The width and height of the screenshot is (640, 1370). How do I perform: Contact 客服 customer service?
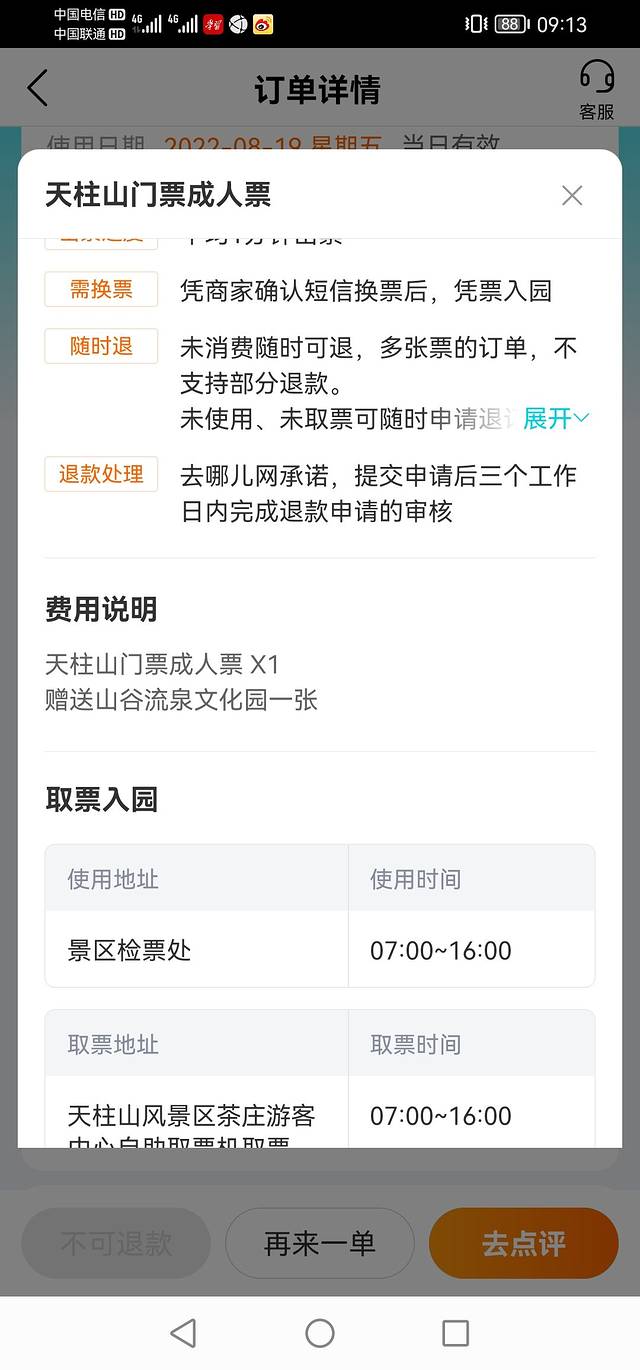(x=597, y=89)
